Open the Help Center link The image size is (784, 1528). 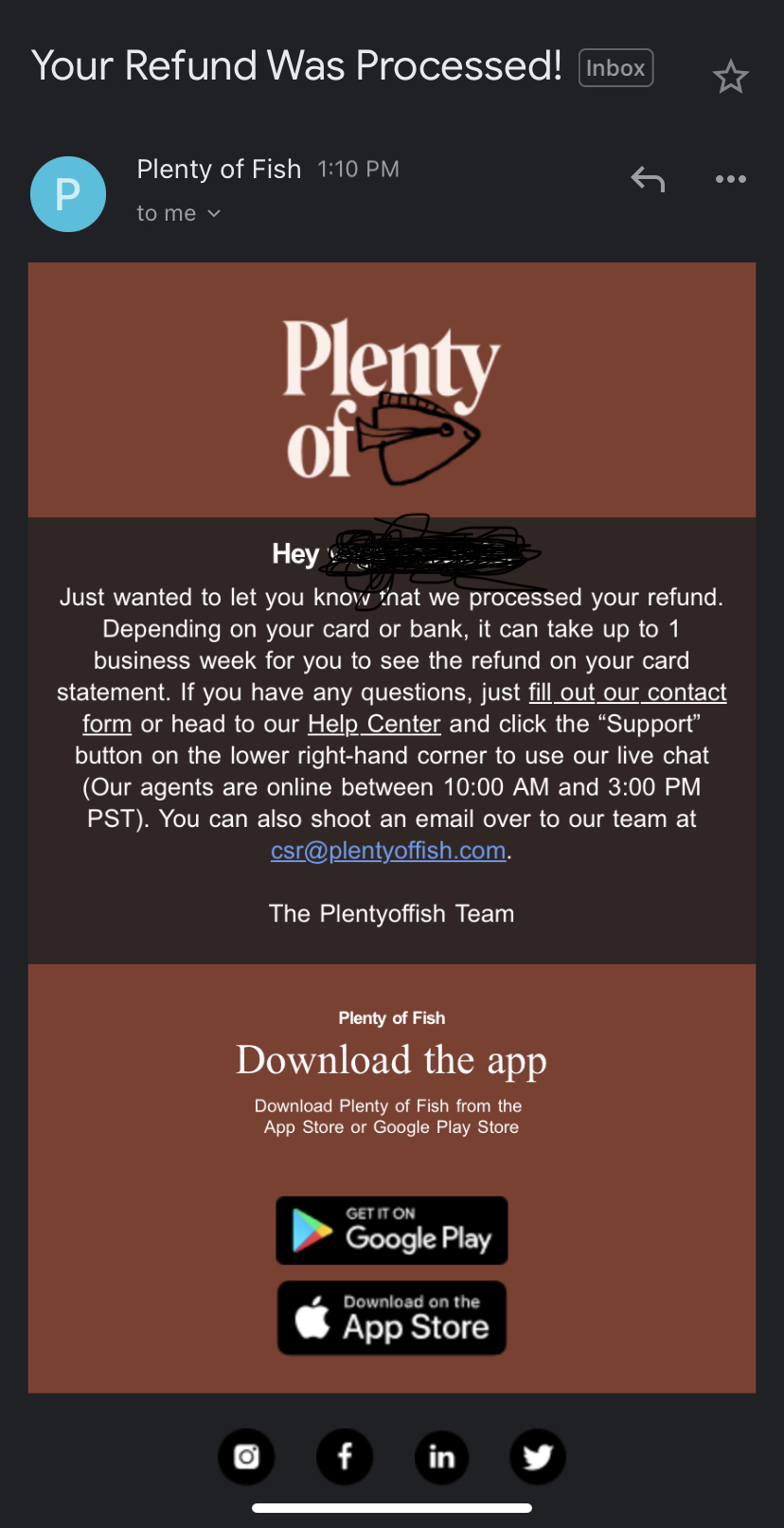point(374,724)
